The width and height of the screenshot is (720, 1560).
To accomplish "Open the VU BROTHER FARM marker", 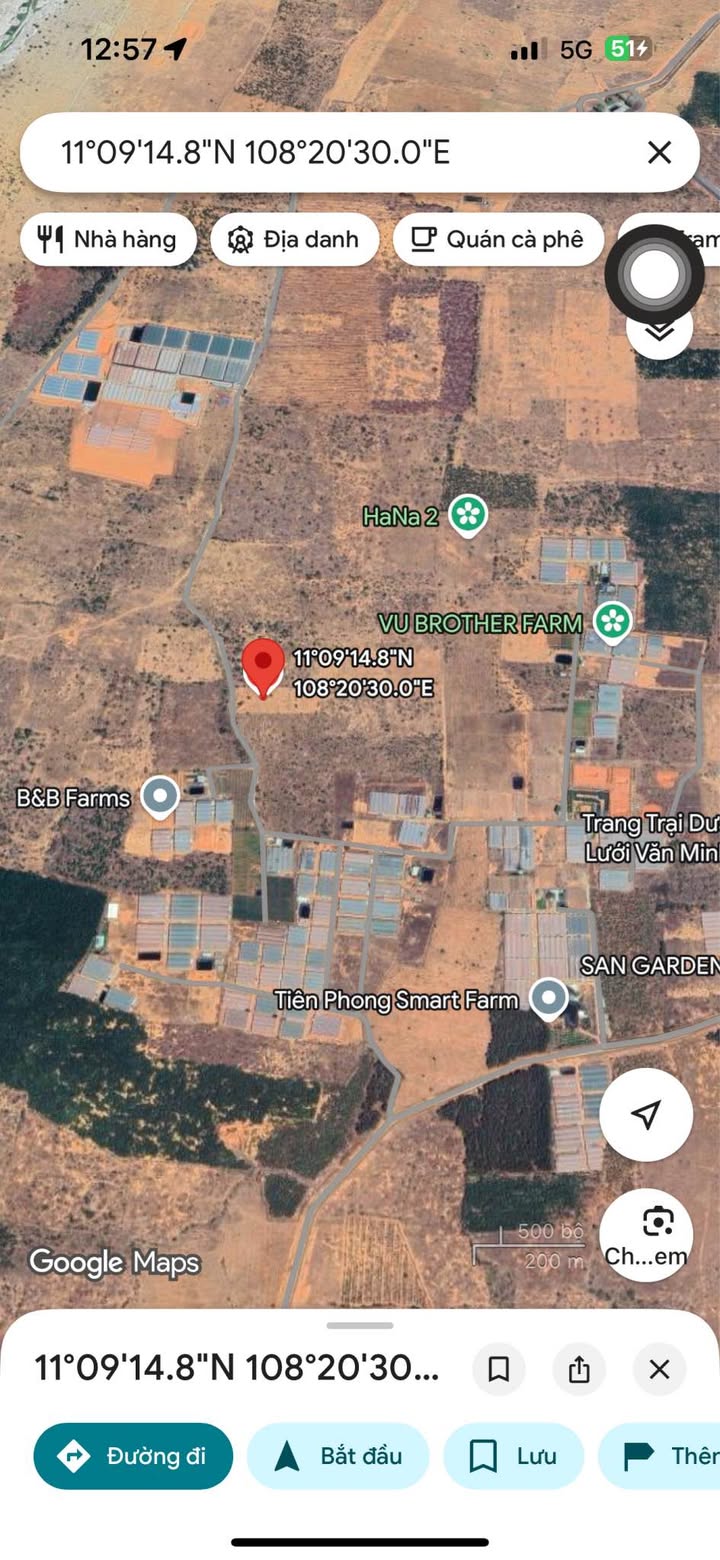I will pyautogui.click(x=612, y=622).
